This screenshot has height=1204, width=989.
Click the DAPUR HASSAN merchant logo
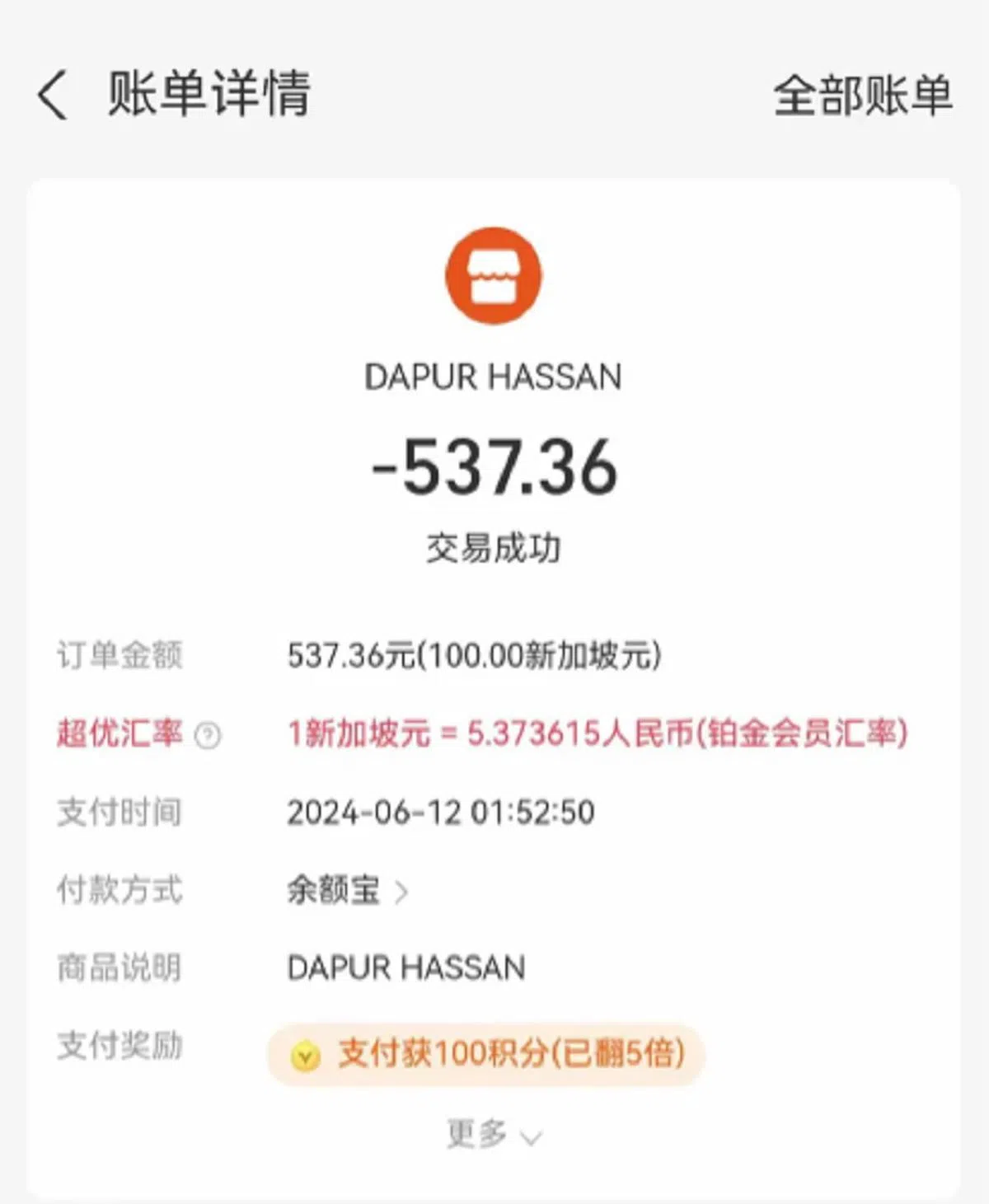click(x=494, y=275)
